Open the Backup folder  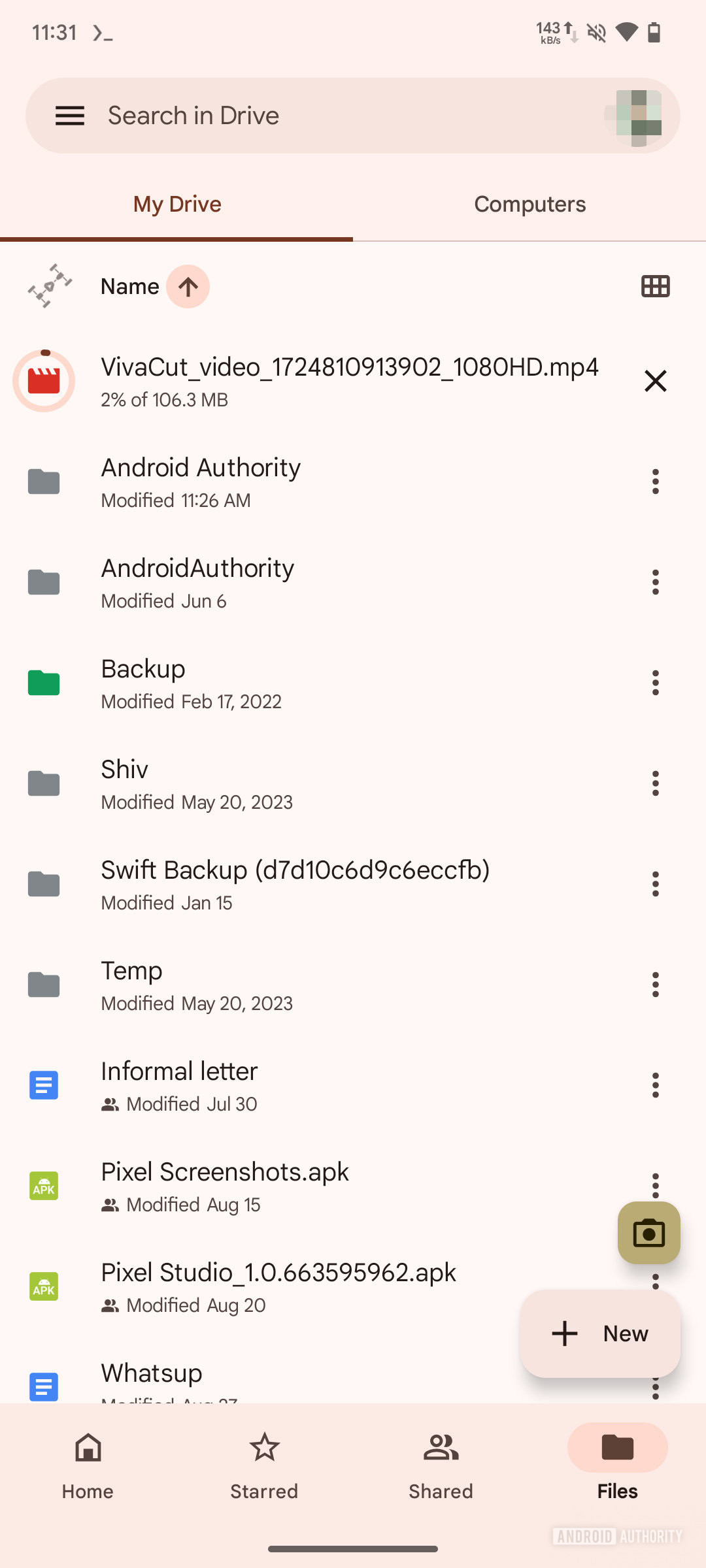pyautogui.click(x=144, y=683)
